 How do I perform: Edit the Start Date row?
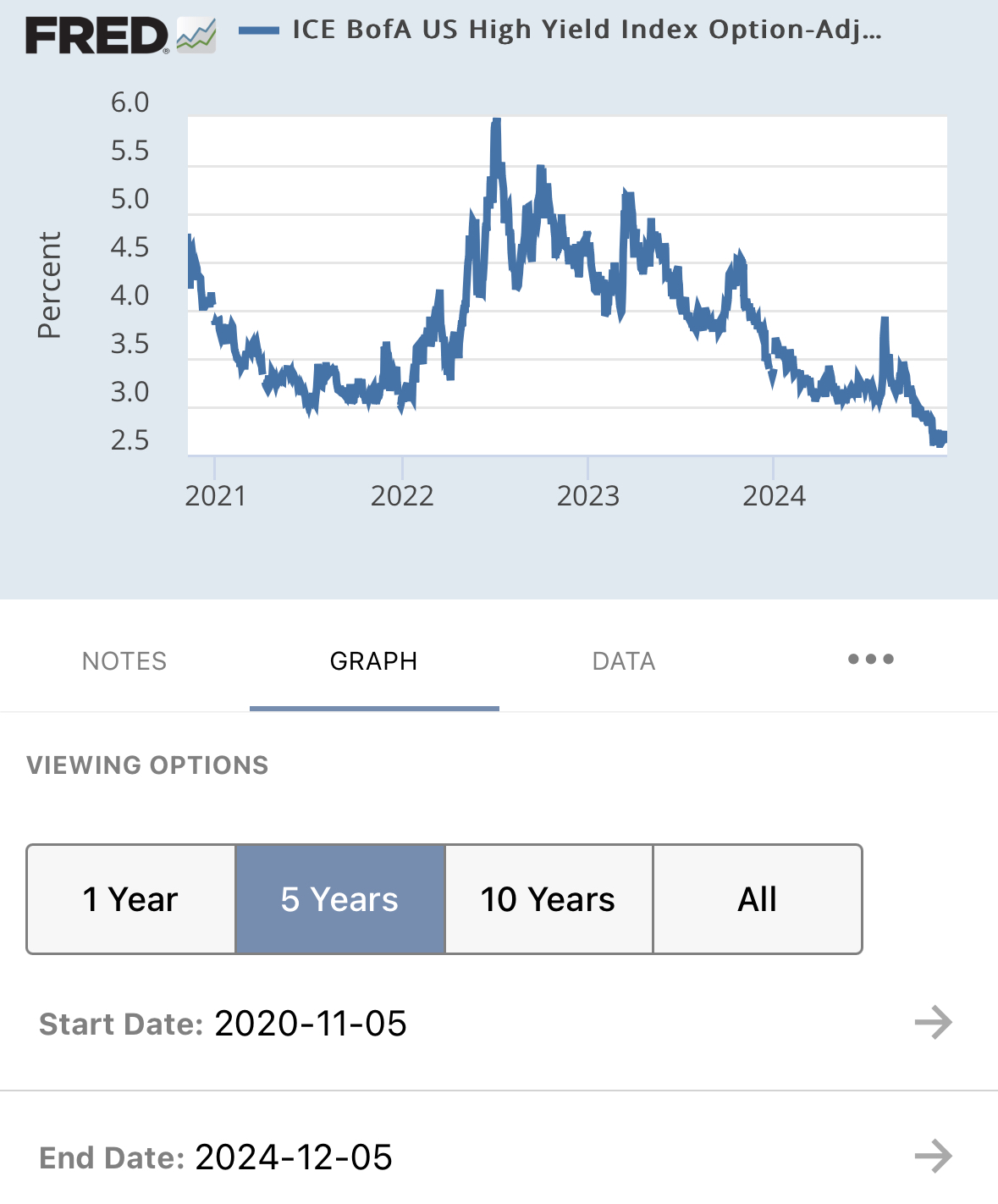[x=498, y=1024]
